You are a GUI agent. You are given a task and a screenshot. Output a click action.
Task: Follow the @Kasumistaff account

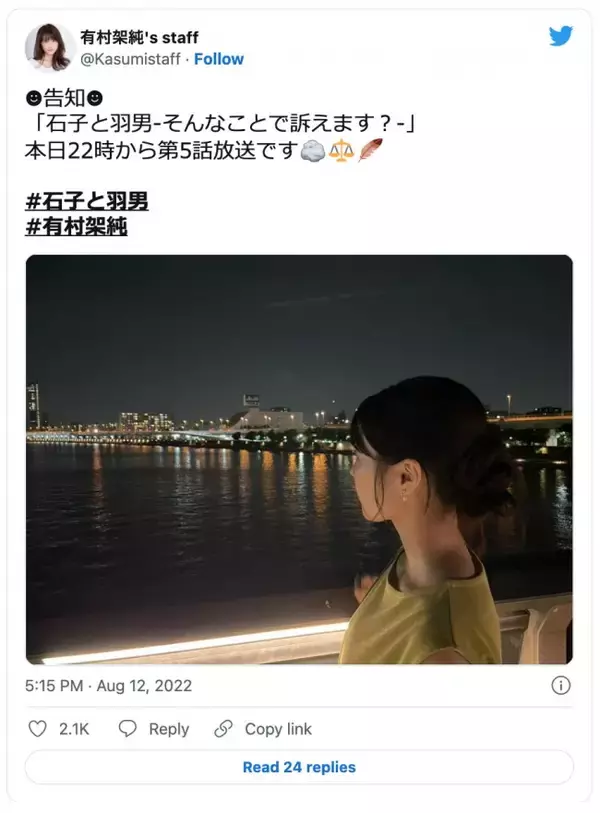coord(218,59)
